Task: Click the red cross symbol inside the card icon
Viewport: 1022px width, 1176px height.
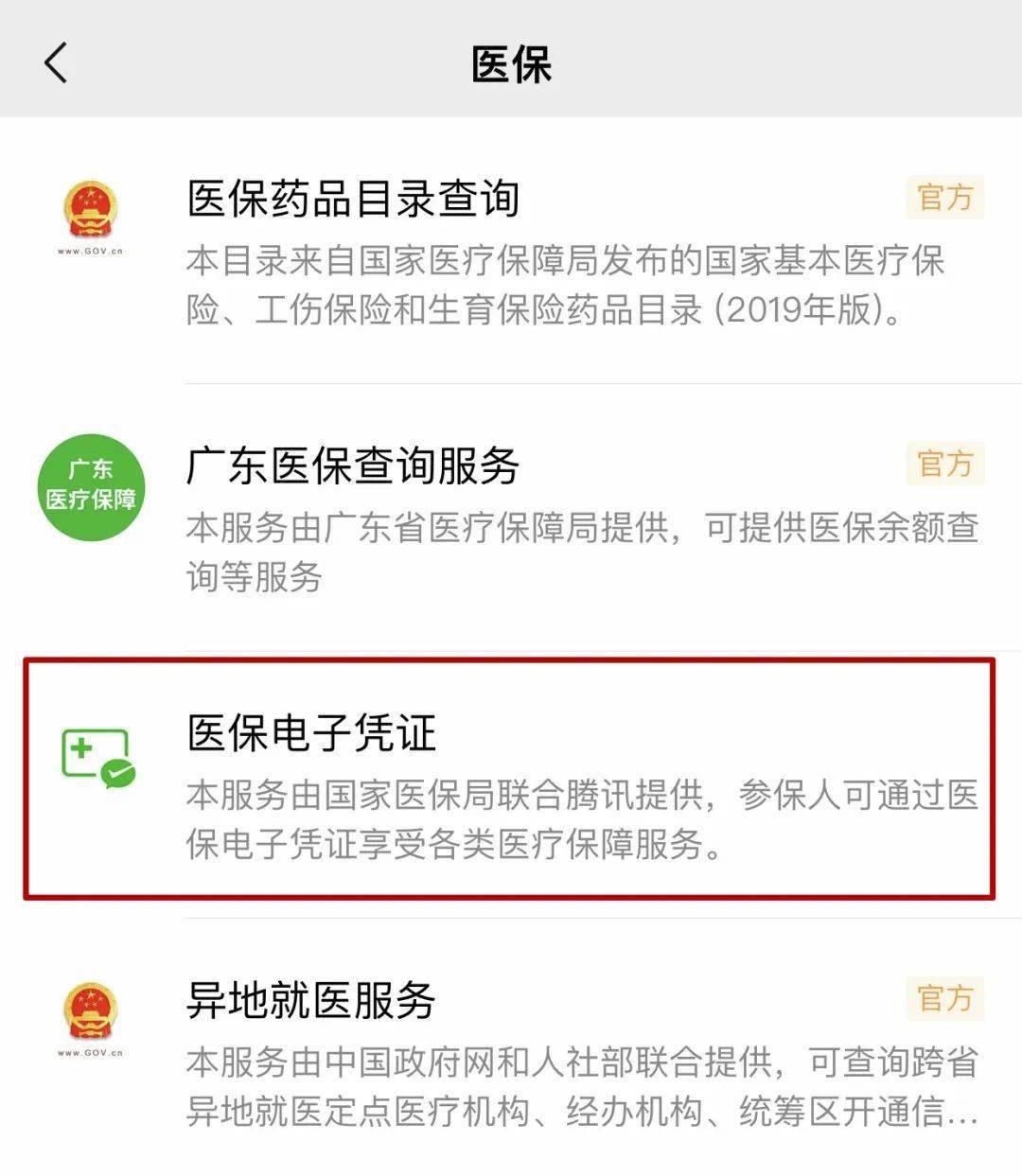Action: pos(79,746)
